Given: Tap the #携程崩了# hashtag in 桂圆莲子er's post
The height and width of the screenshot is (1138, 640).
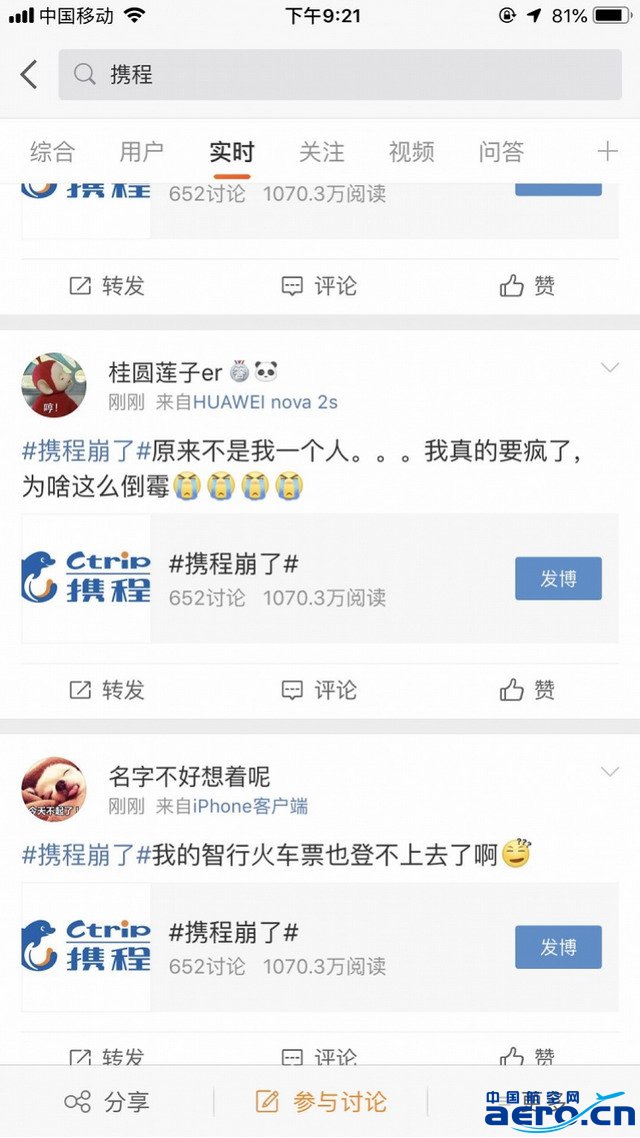Looking at the screenshot, I should tap(86, 453).
